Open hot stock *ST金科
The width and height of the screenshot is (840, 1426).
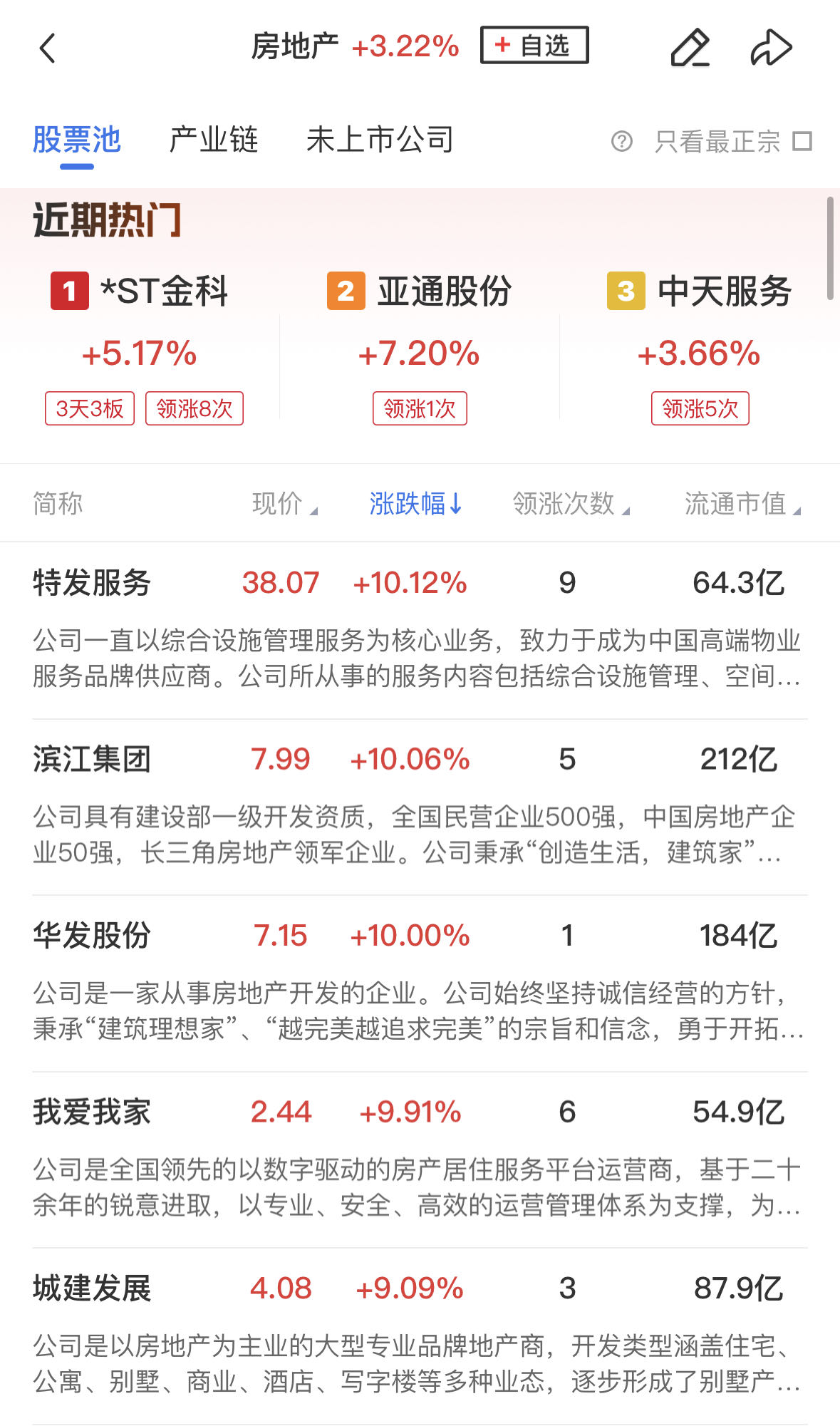140,291
